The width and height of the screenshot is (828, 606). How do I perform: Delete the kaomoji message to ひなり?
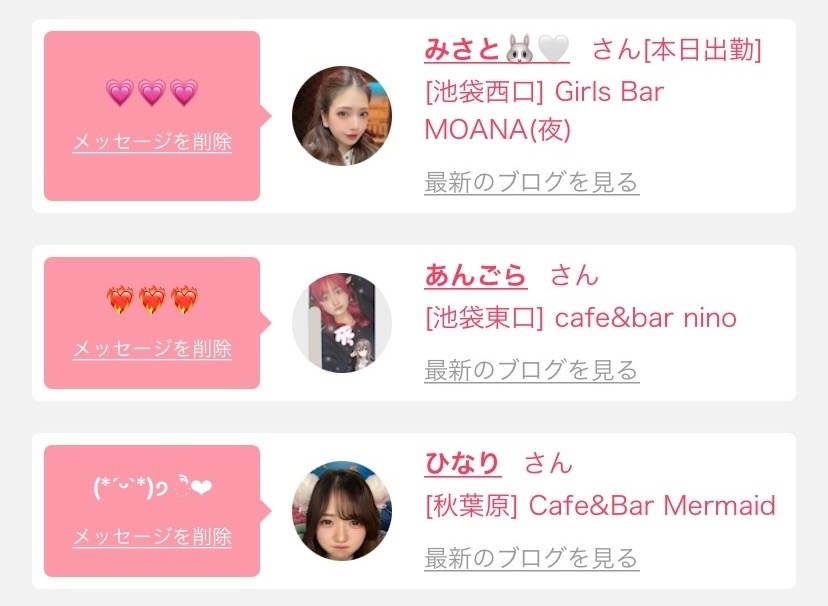(x=152, y=537)
